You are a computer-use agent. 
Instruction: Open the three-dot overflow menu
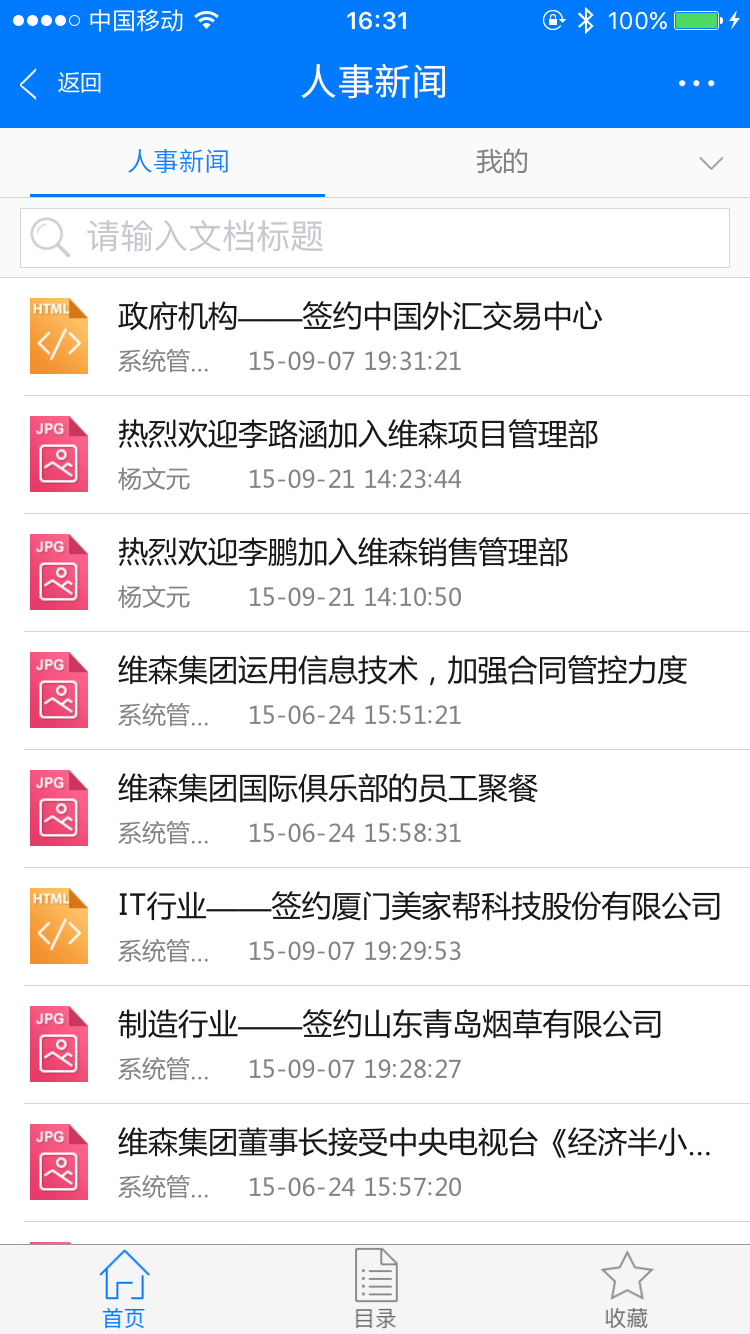click(696, 84)
